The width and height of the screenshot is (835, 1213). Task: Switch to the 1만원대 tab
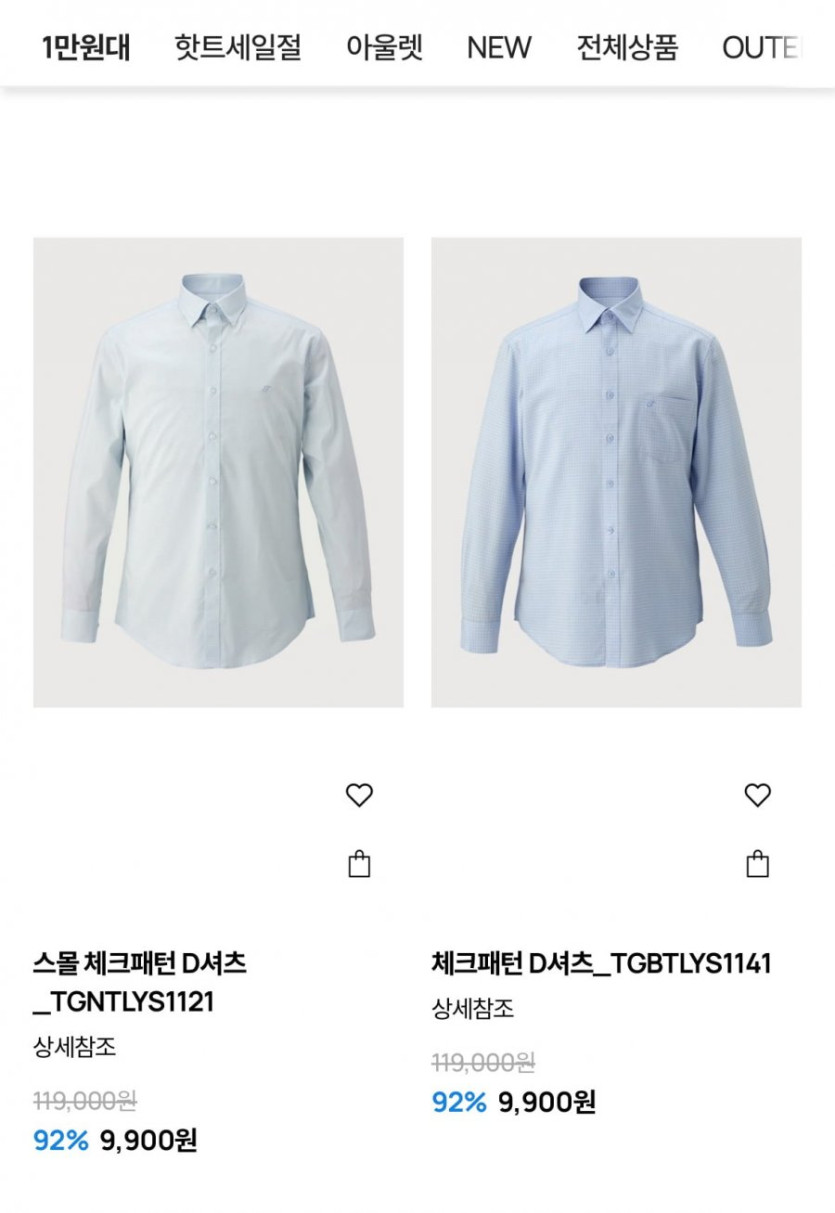[86, 47]
